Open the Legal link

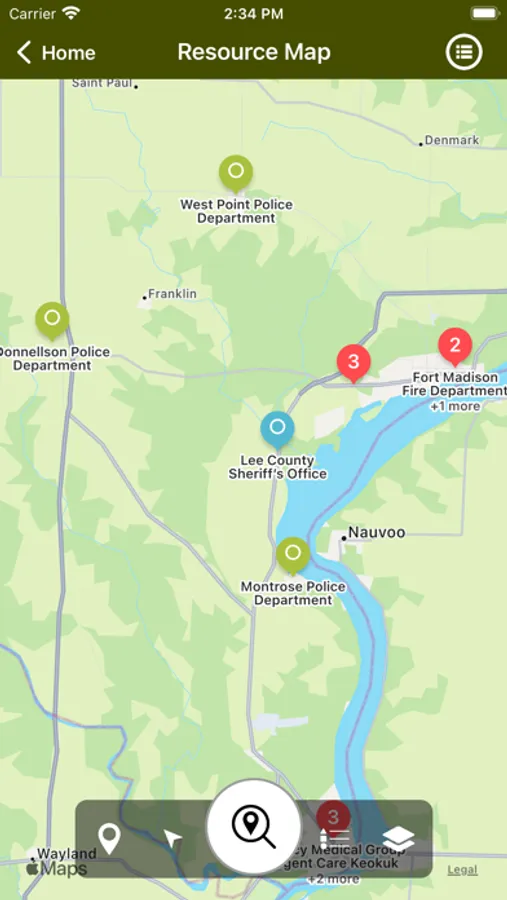click(x=462, y=870)
